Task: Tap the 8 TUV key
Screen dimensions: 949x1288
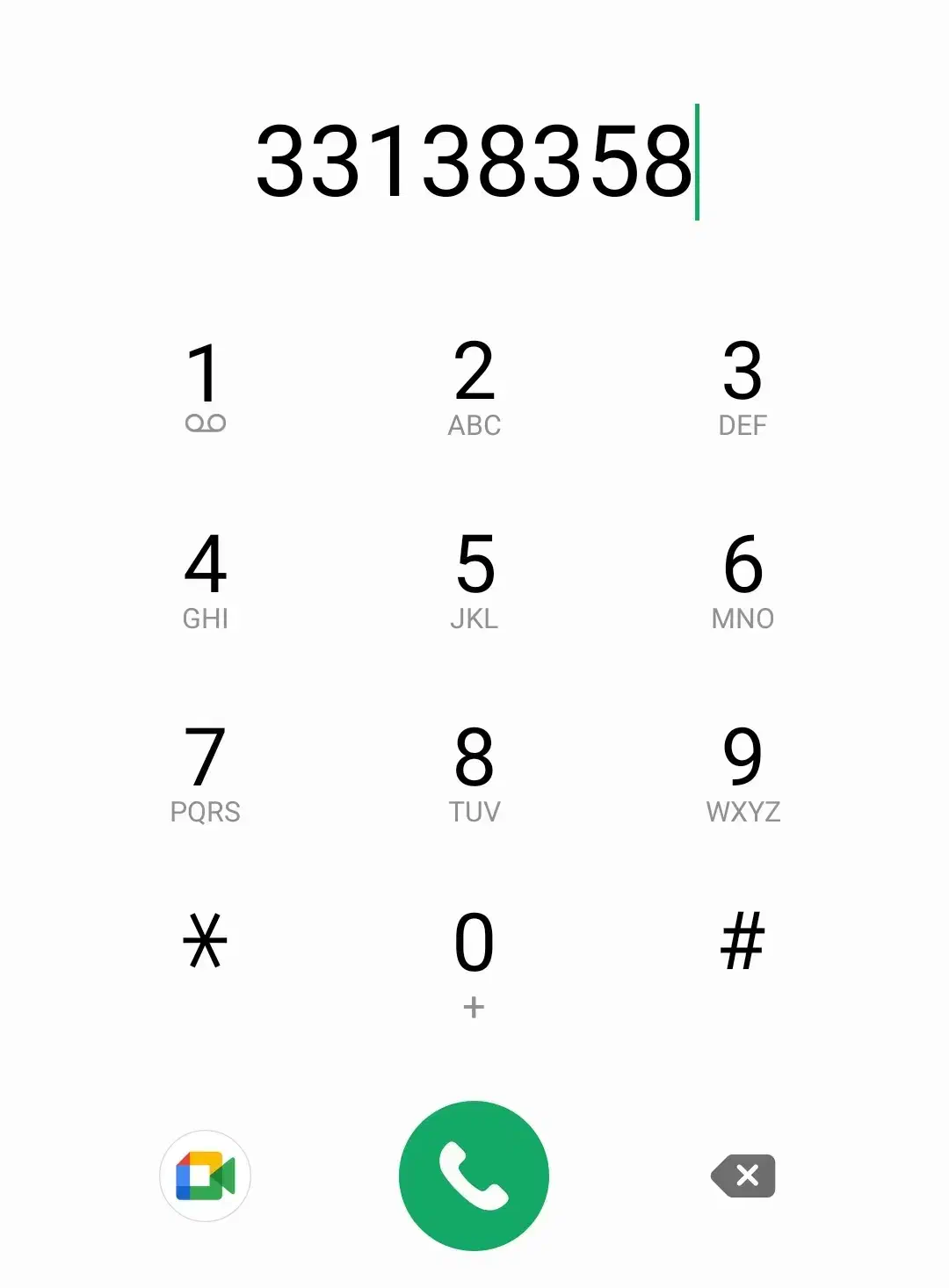Action: (474, 773)
